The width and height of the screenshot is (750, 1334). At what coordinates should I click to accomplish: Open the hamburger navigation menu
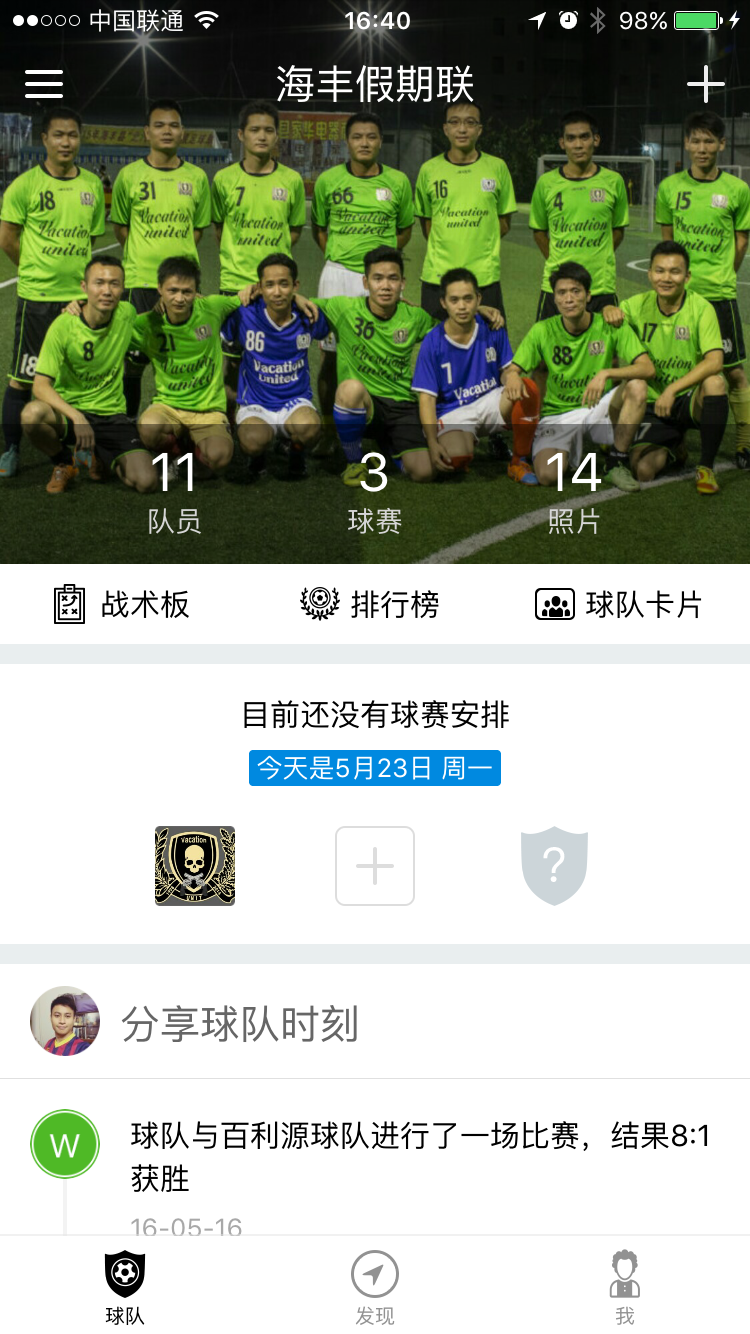pos(43,84)
